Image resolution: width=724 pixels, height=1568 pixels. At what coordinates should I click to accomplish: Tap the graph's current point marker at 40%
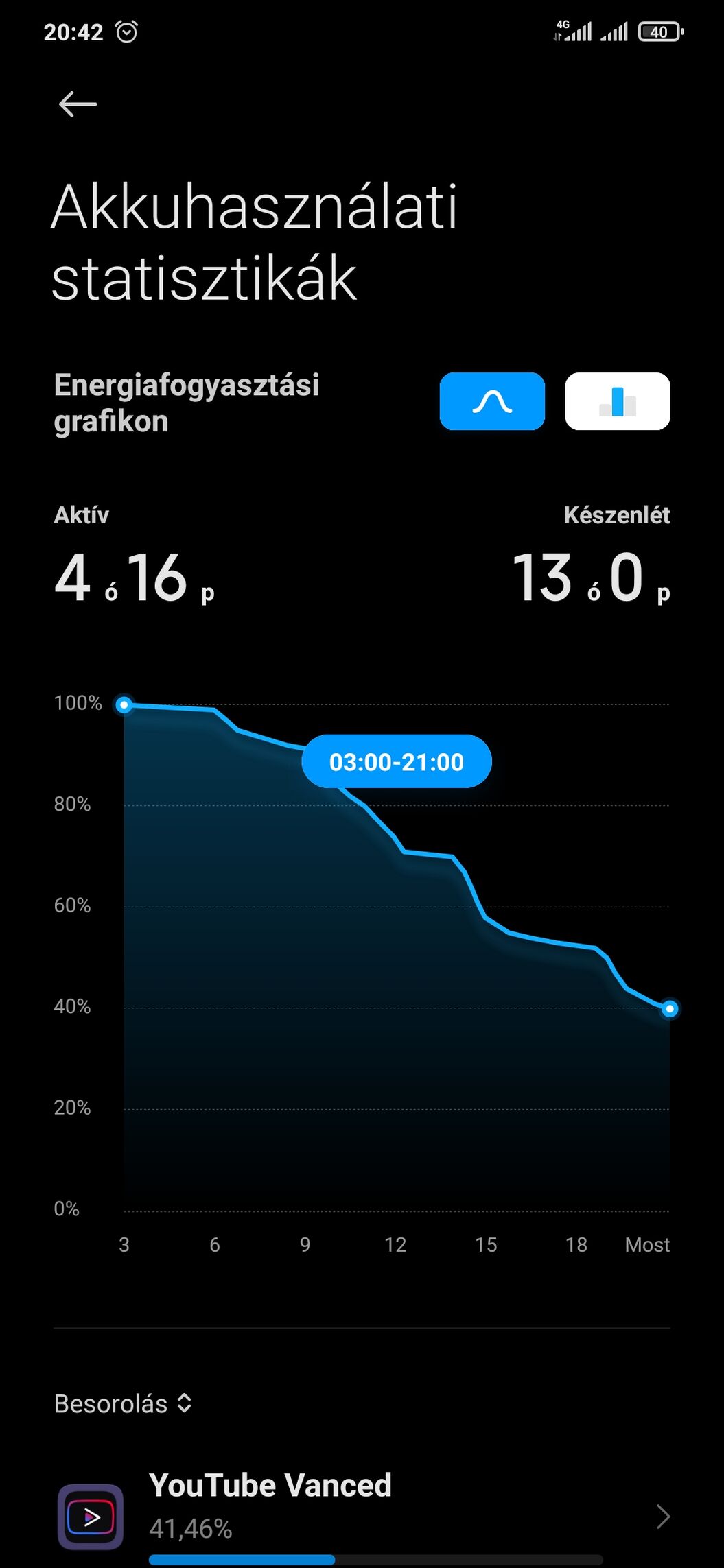(670, 1008)
